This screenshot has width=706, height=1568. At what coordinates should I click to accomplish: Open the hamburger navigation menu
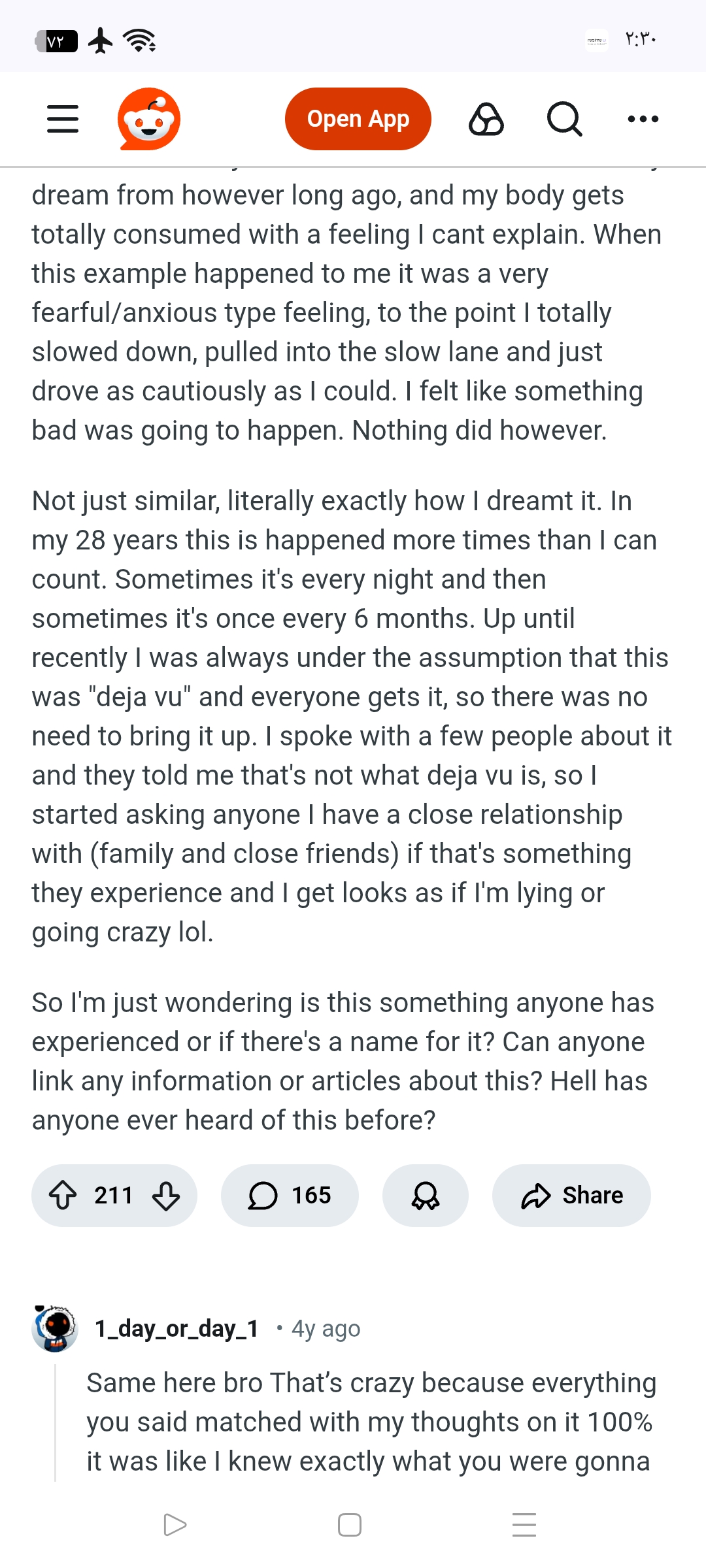pyautogui.click(x=63, y=119)
